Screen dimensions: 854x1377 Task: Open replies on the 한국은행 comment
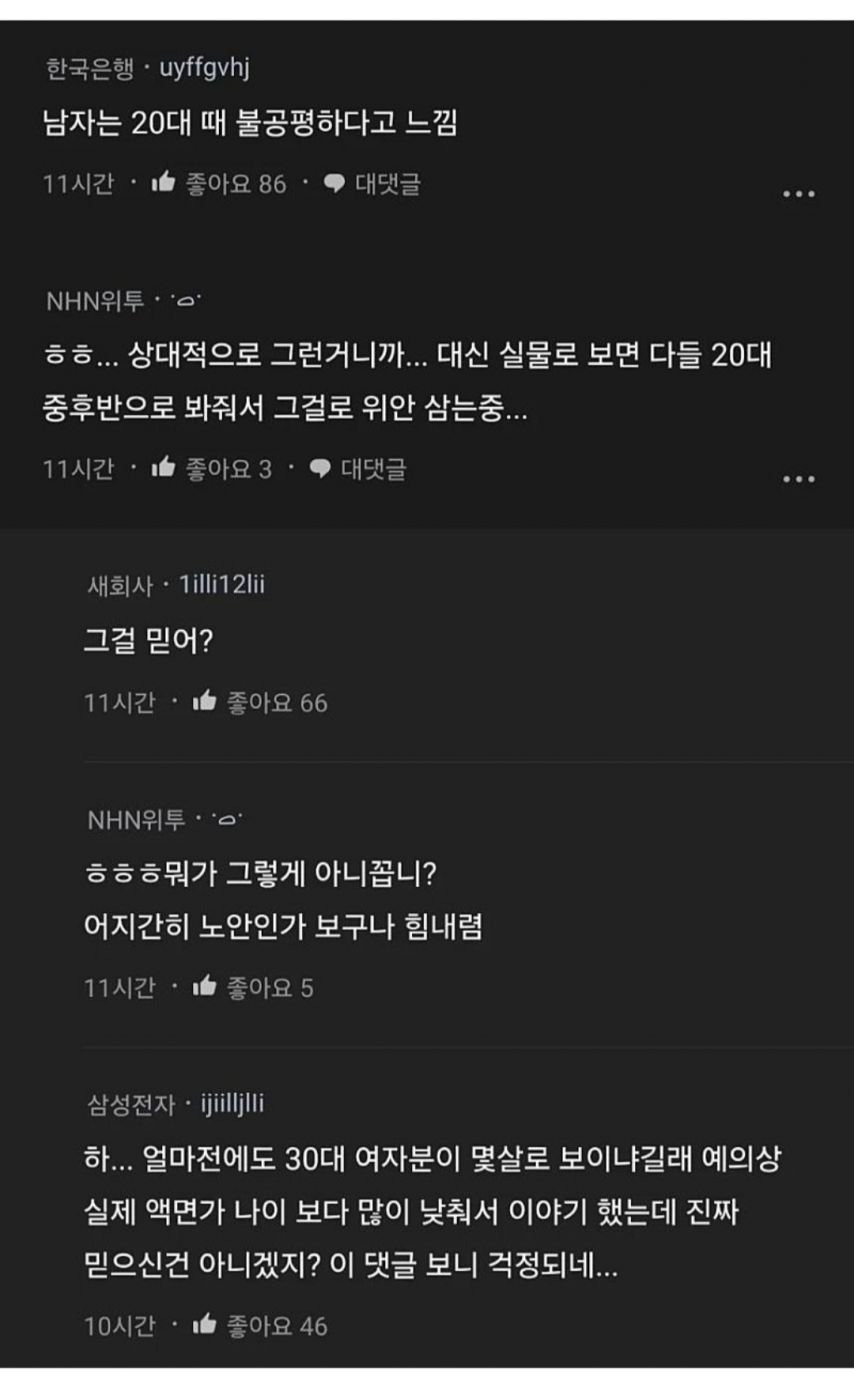[x=373, y=184]
